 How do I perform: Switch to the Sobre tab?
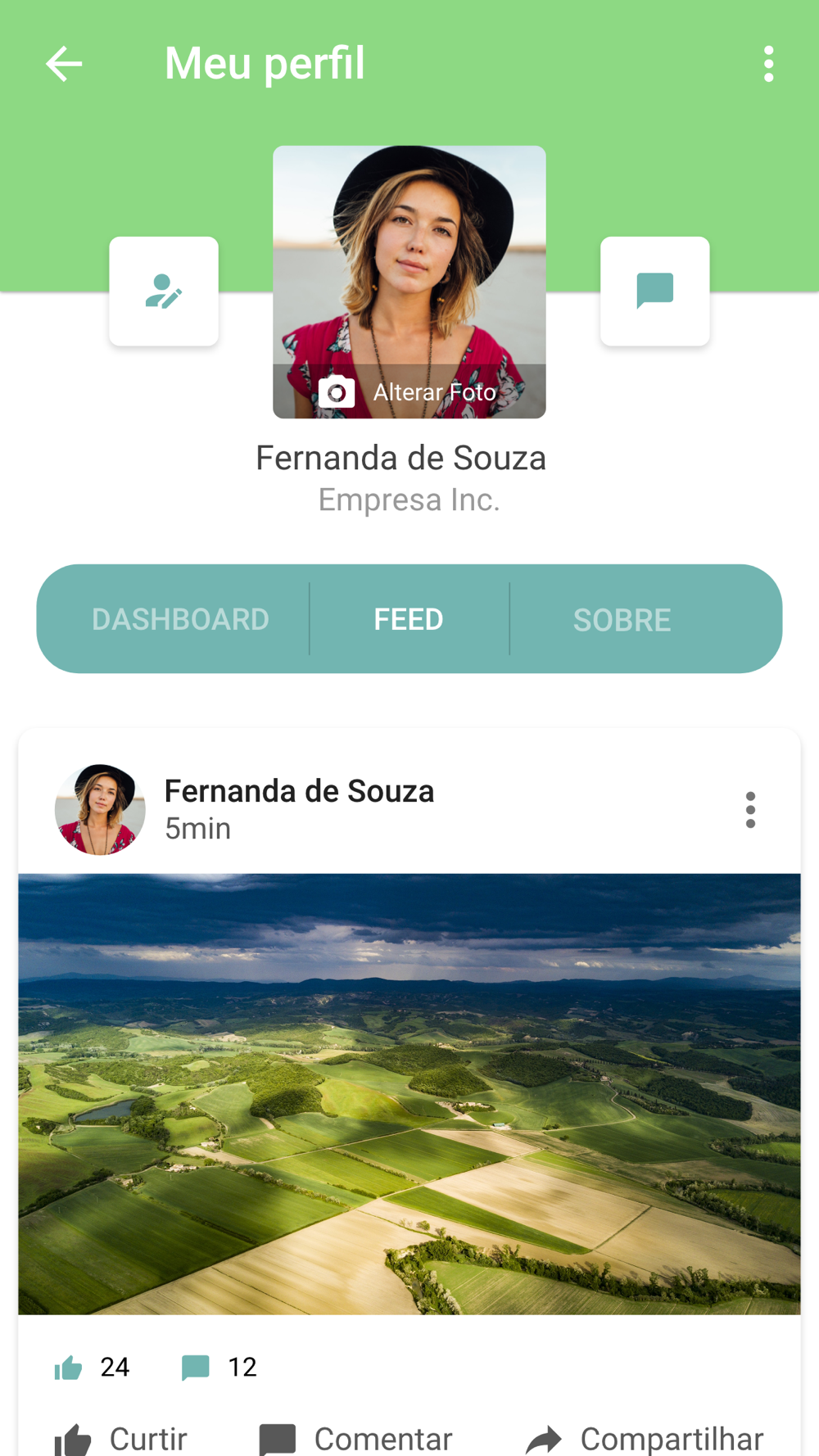coord(622,620)
